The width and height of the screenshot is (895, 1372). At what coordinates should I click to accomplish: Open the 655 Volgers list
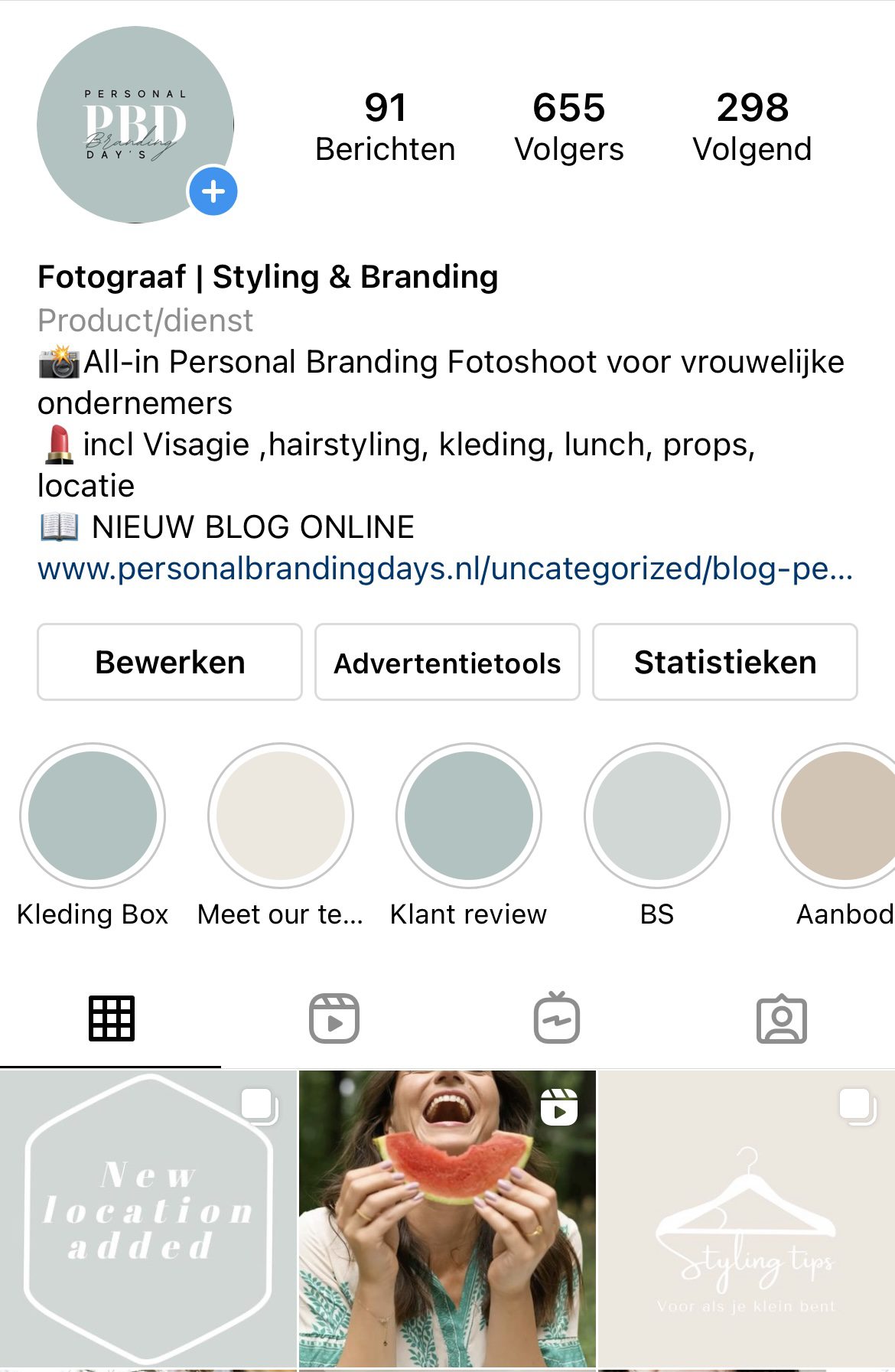pyautogui.click(x=568, y=127)
